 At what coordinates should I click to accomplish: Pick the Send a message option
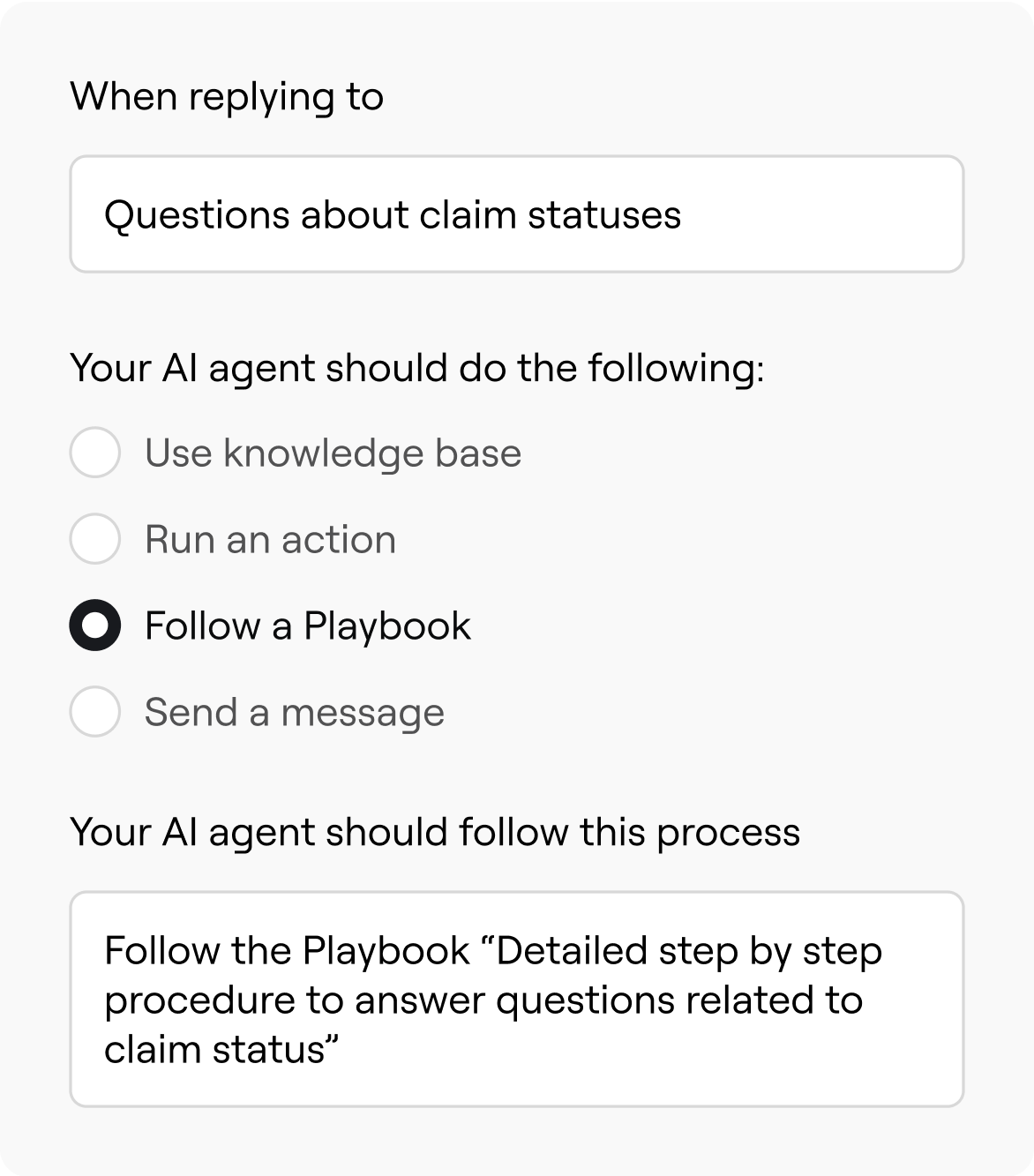[x=95, y=712]
